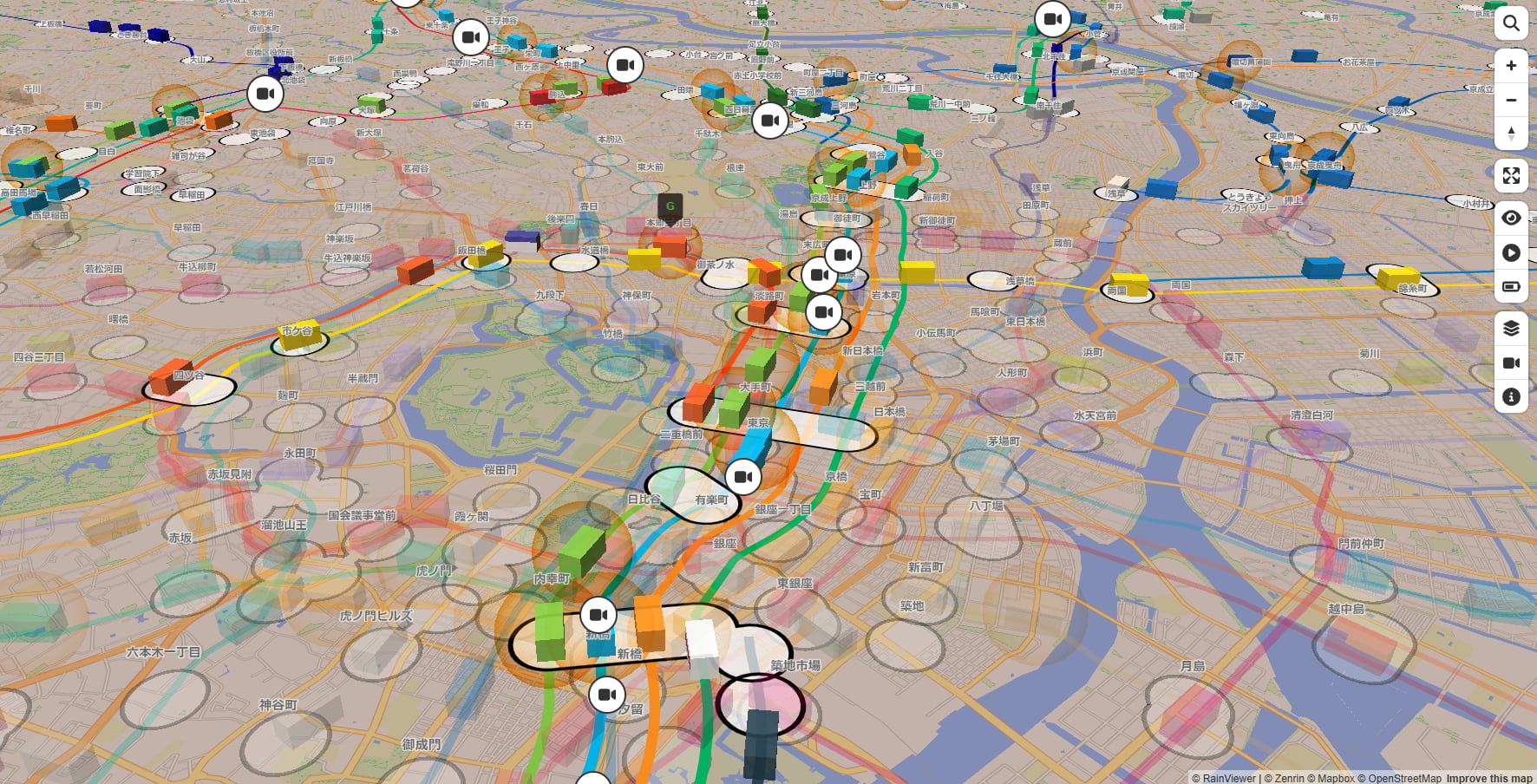Open the station search tool
The height and width of the screenshot is (784, 1537).
(x=1511, y=23)
